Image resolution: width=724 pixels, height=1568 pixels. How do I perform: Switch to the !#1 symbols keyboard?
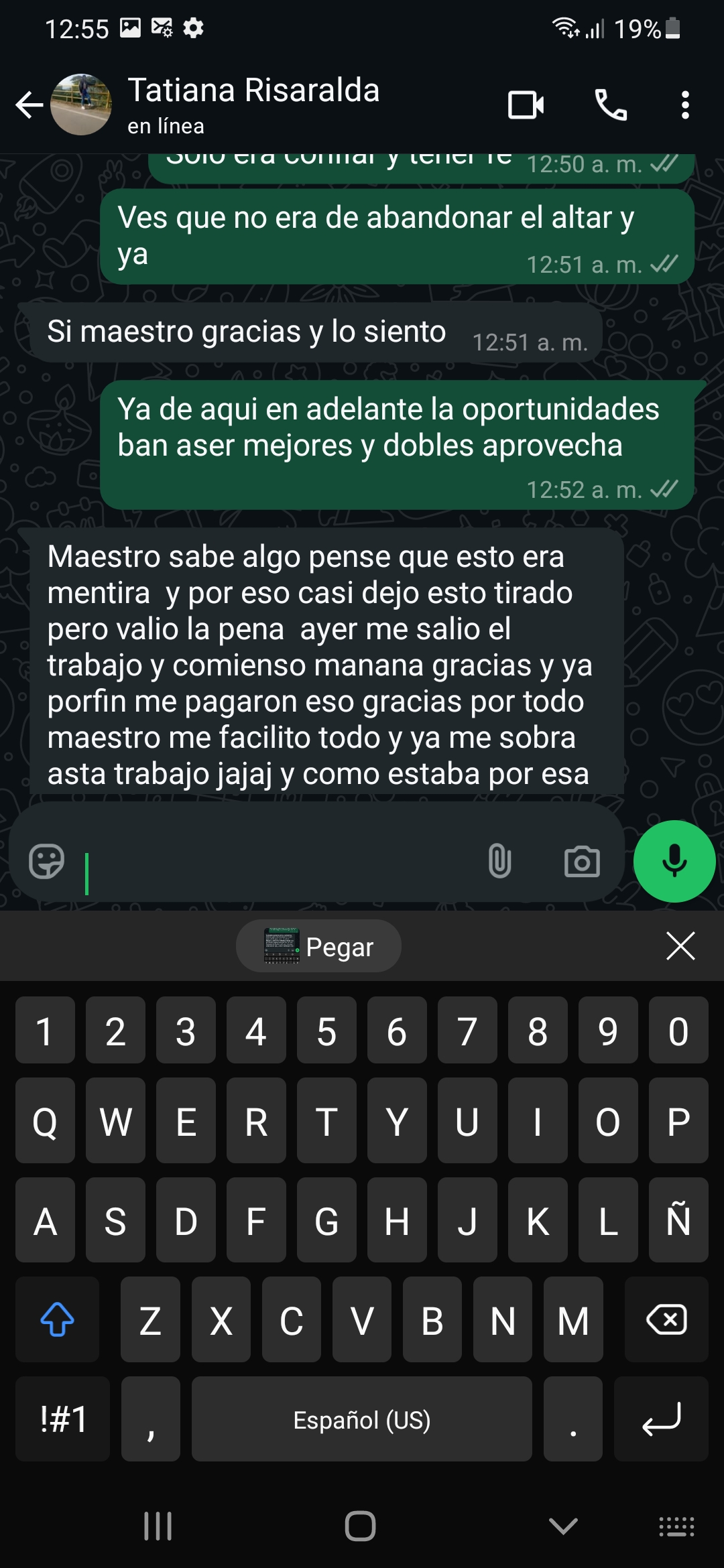click(63, 1419)
